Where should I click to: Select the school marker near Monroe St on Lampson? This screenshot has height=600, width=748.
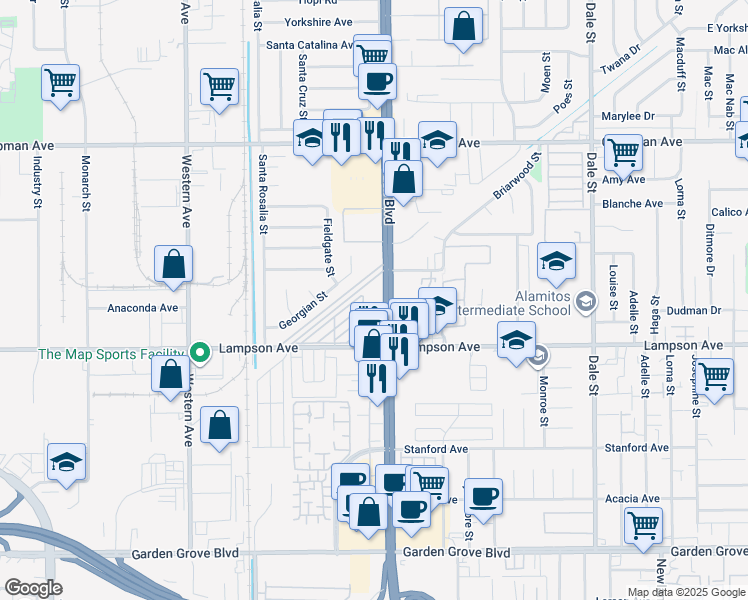(x=516, y=340)
